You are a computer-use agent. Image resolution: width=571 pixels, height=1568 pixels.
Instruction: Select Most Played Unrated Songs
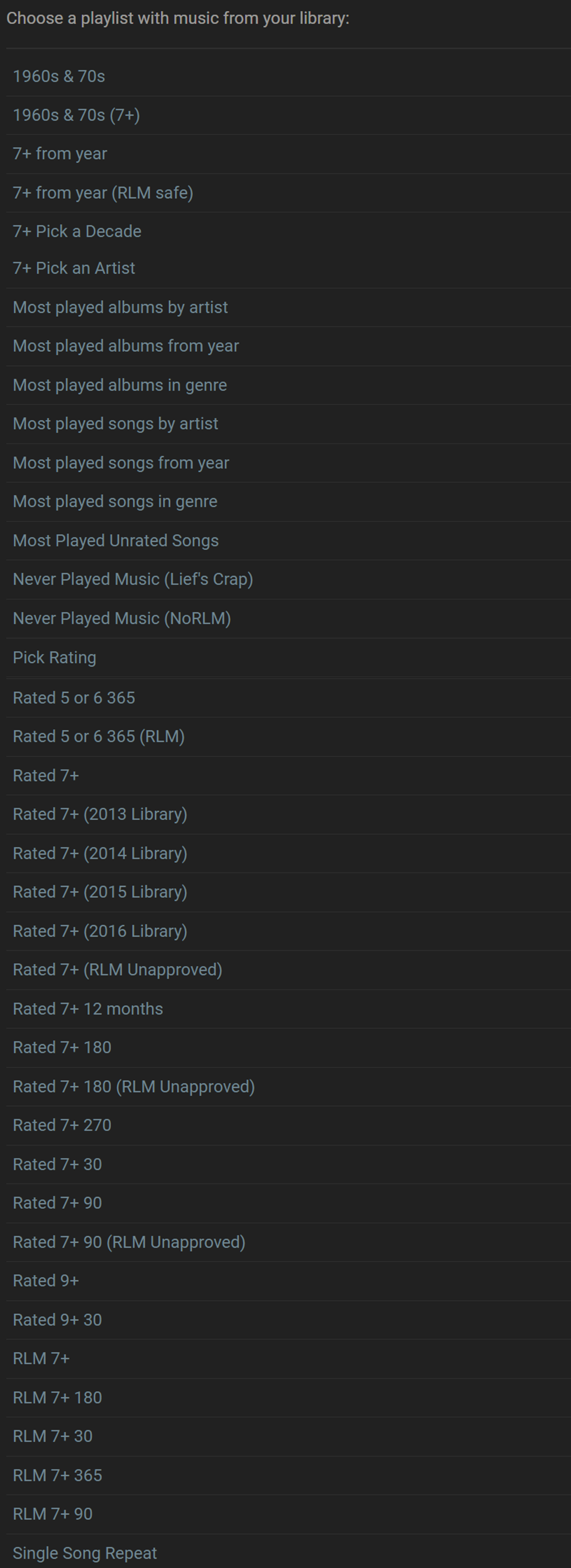pyautogui.click(x=116, y=541)
